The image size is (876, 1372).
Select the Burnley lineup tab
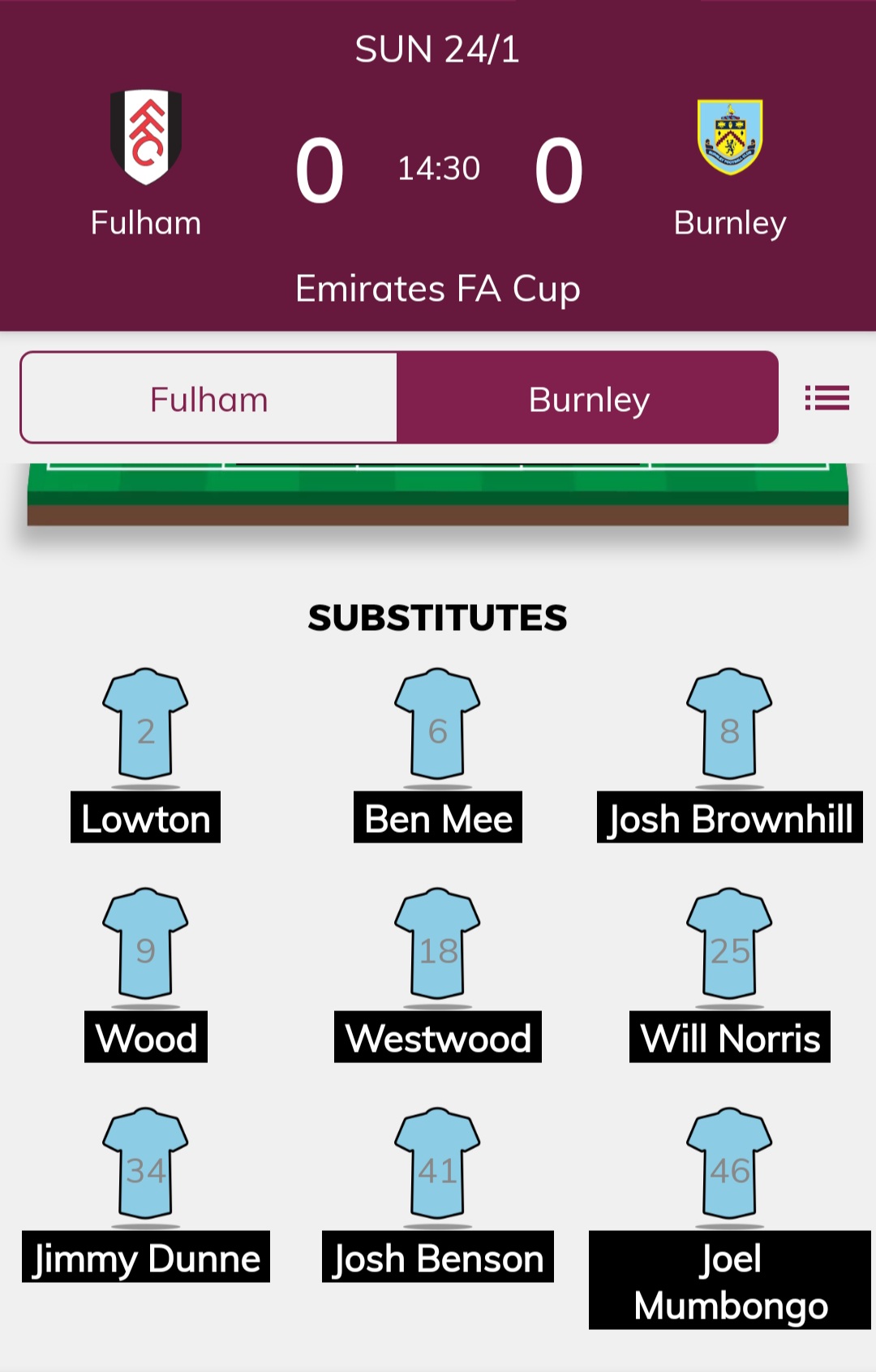point(588,399)
